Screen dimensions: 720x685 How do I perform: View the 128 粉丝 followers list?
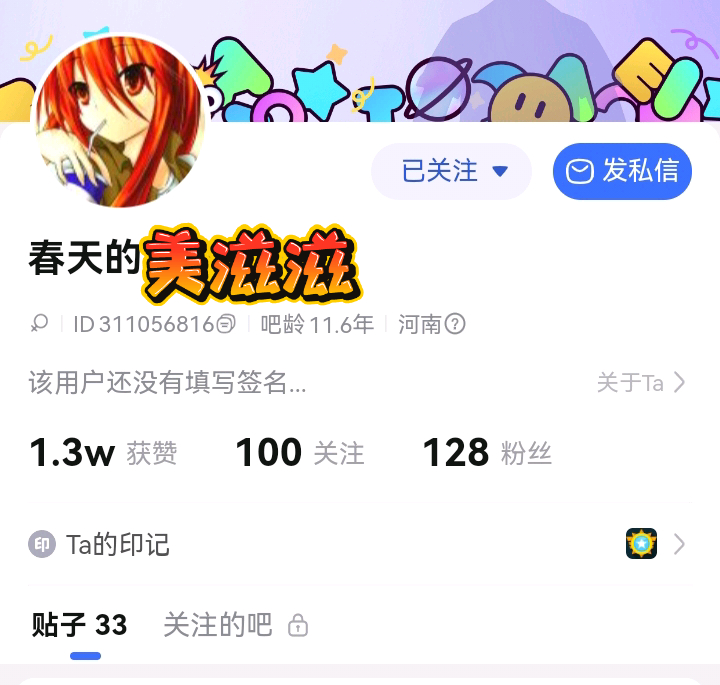tap(487, 453)
